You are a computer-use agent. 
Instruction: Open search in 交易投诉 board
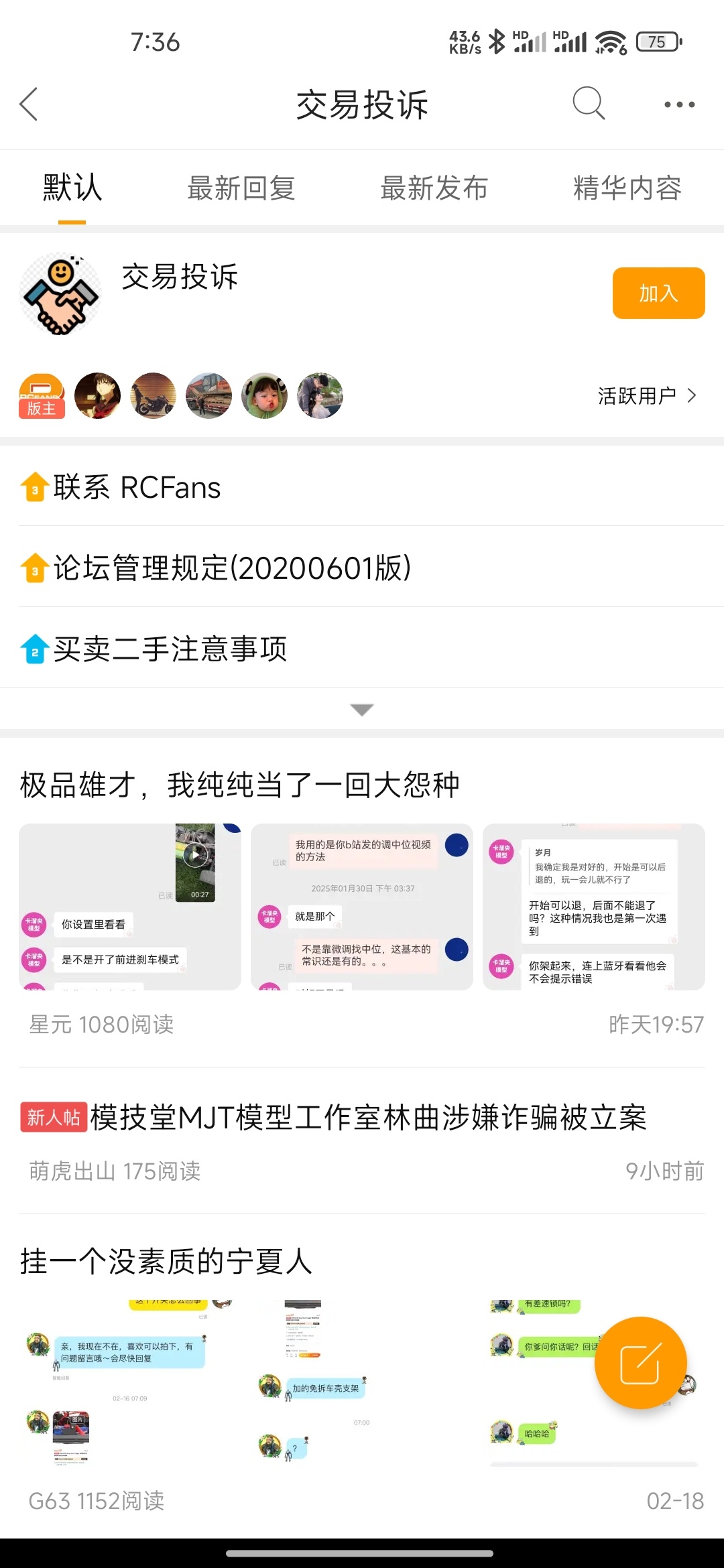click(589, 104)
